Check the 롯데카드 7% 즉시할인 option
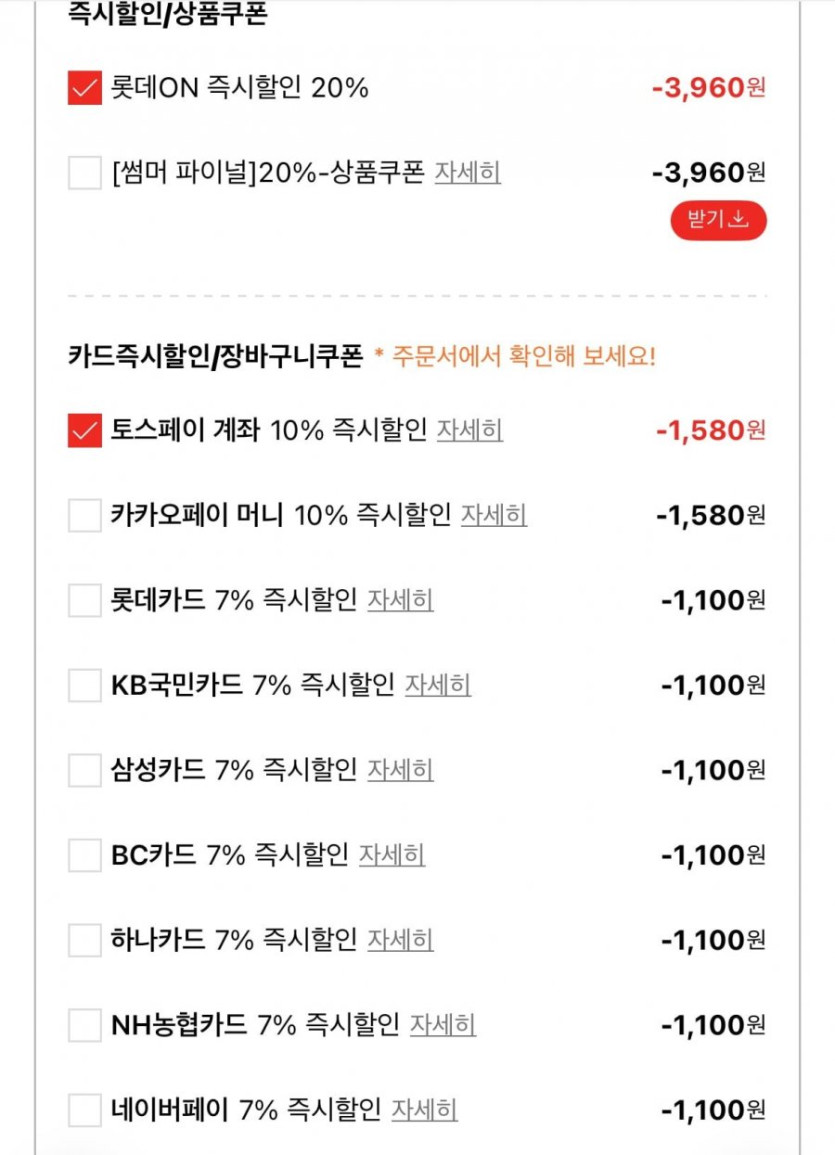835x1155 pixels. point(85,601)
